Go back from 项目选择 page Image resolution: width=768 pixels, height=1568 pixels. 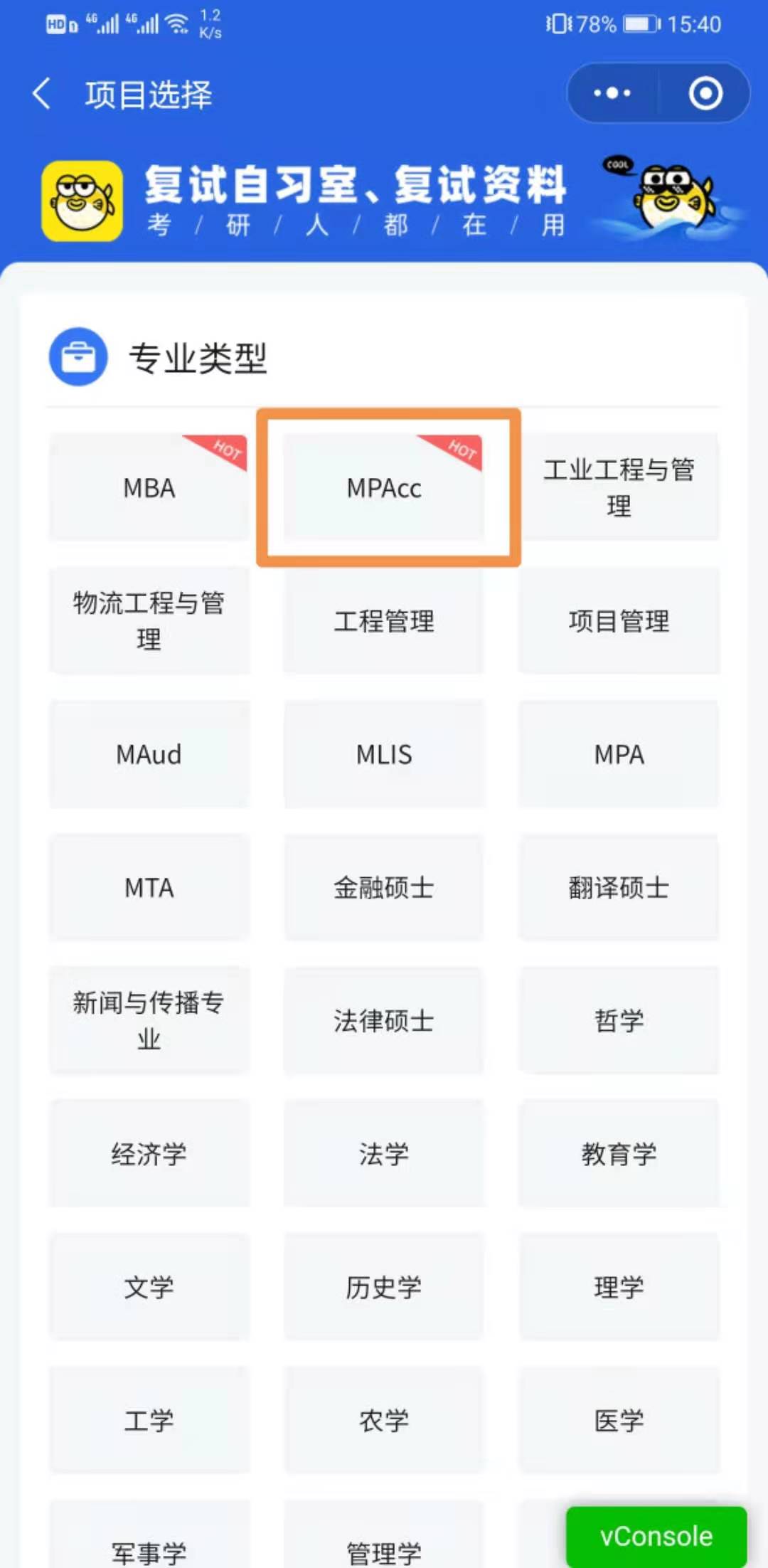[x=41, y=94]
